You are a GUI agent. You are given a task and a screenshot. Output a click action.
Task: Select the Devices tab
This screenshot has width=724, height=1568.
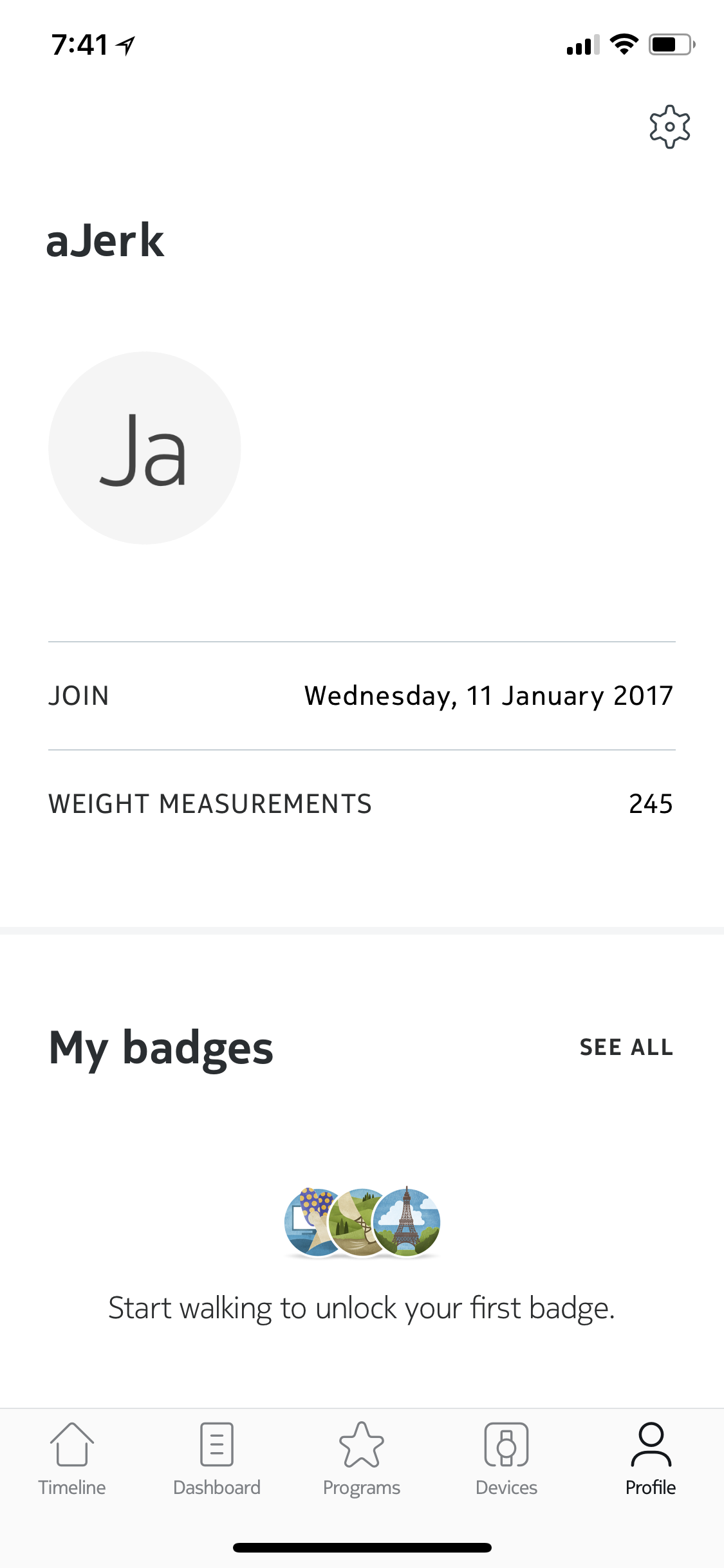pos(506,1460)
